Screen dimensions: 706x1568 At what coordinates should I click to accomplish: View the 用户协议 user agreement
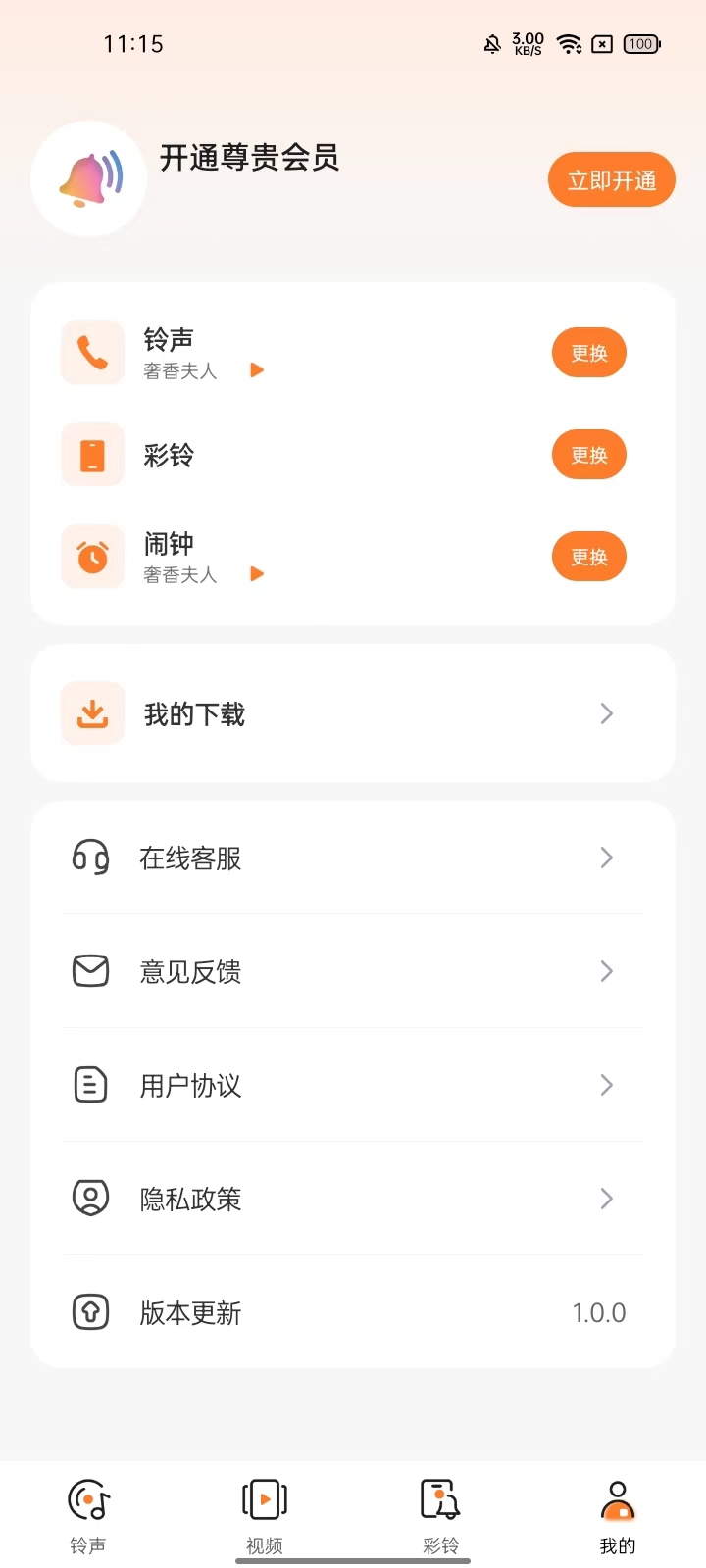point(353,1085)
